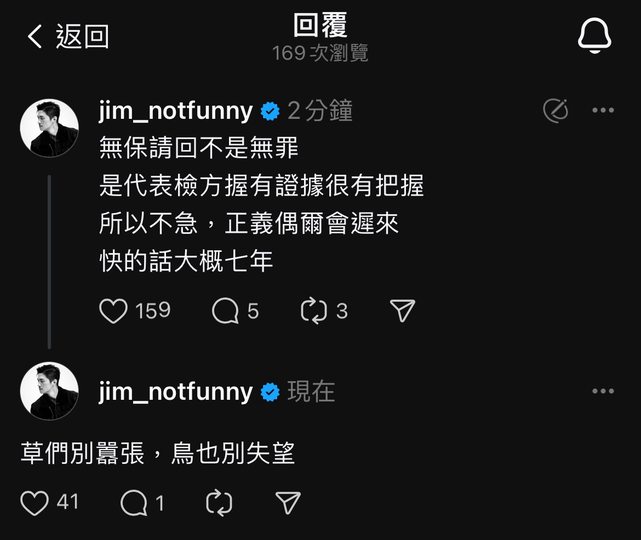Open the notifications bell
Image resolution: width=641 pixels, height=540 pixels.
point(594,38)
